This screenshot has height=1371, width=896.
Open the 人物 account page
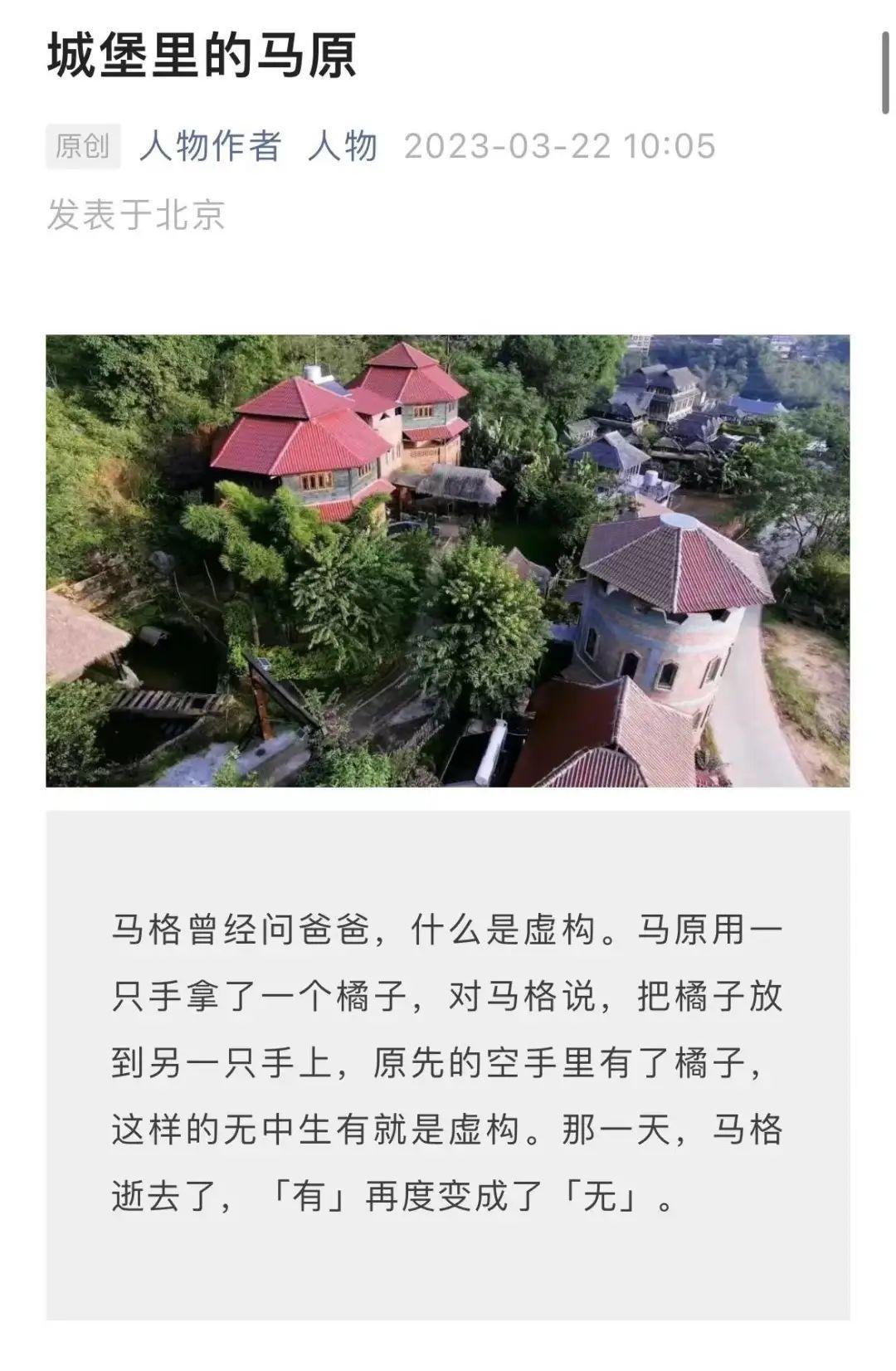(x=343, y=147)
